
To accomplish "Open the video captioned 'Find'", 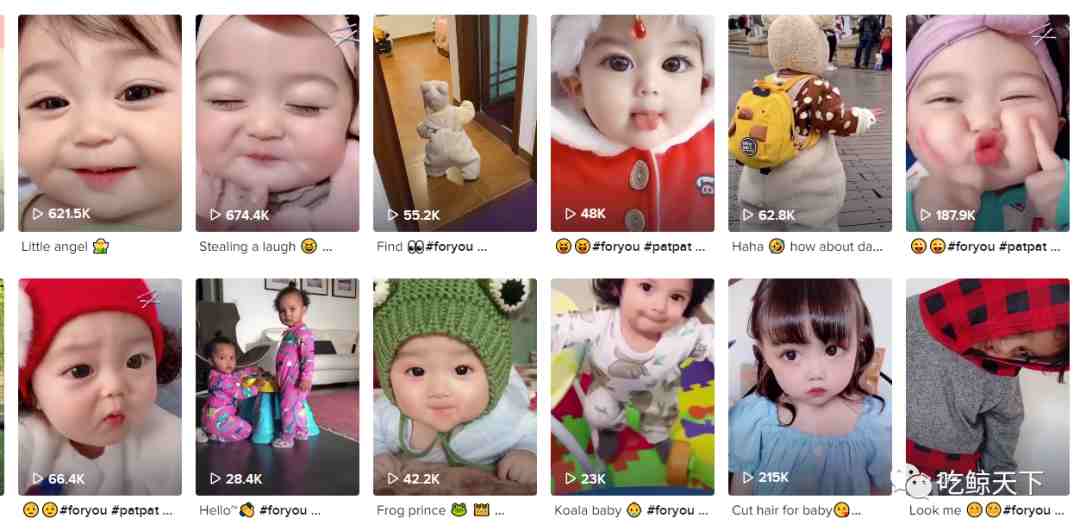I will point(455,123).
